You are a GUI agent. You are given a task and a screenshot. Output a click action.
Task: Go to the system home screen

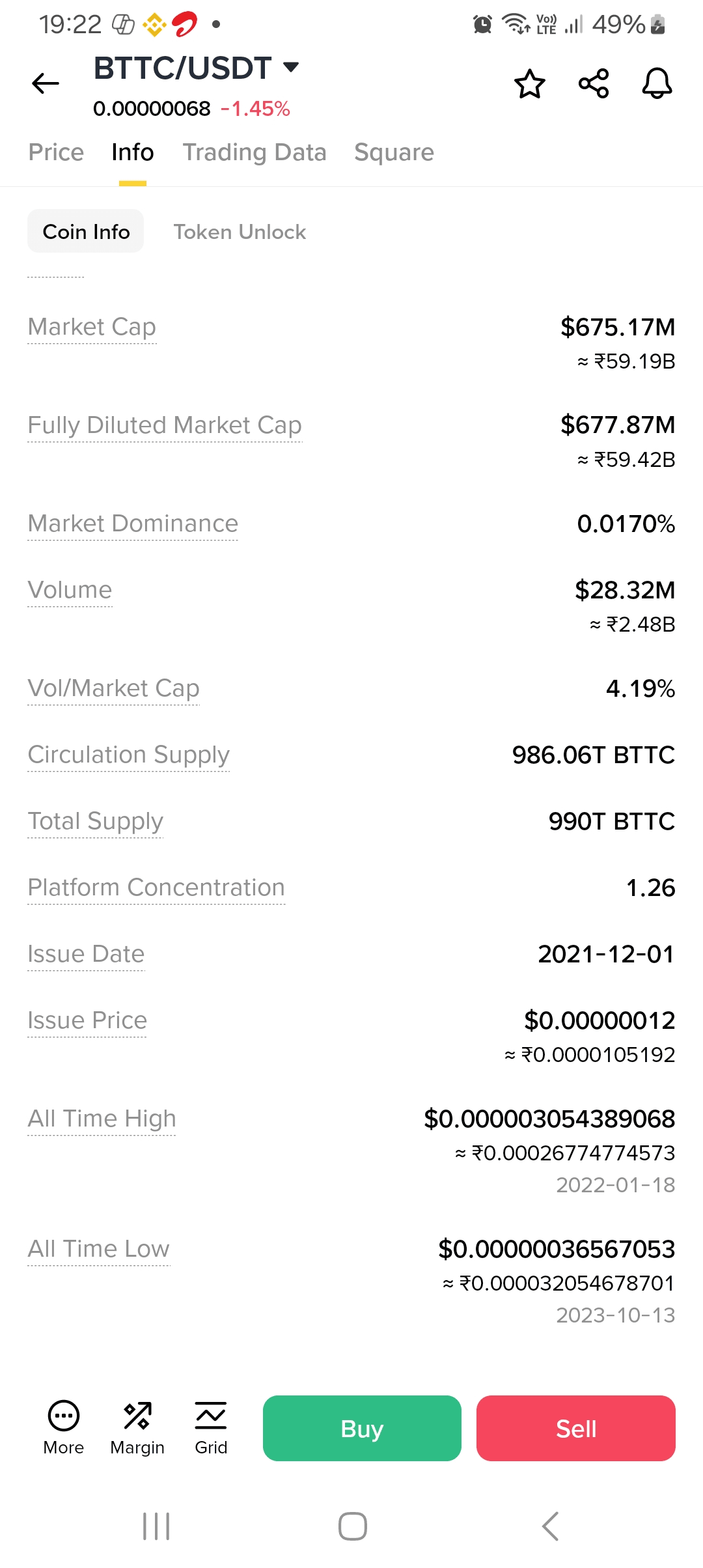tap(352, 1526)
